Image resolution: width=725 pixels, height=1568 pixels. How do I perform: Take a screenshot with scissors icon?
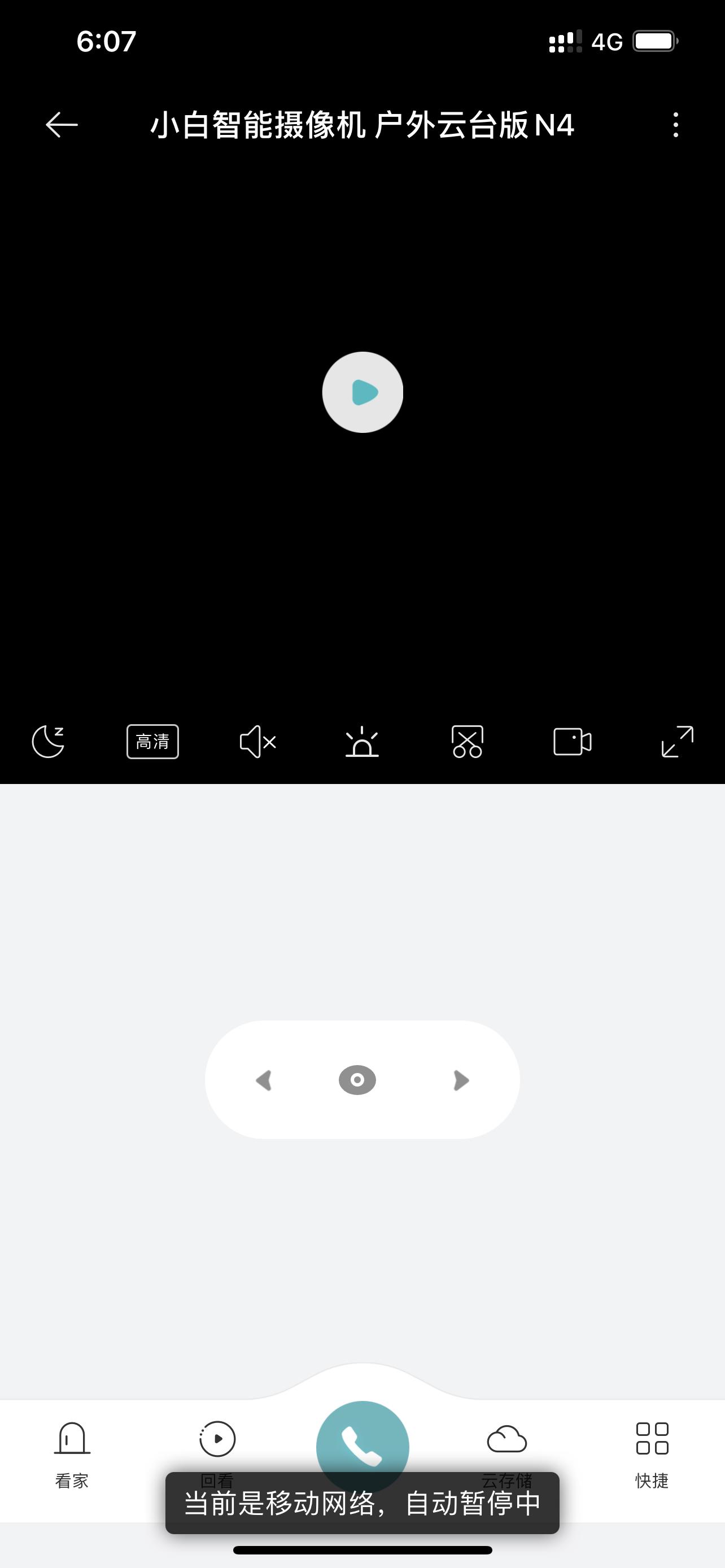[467, 742]
